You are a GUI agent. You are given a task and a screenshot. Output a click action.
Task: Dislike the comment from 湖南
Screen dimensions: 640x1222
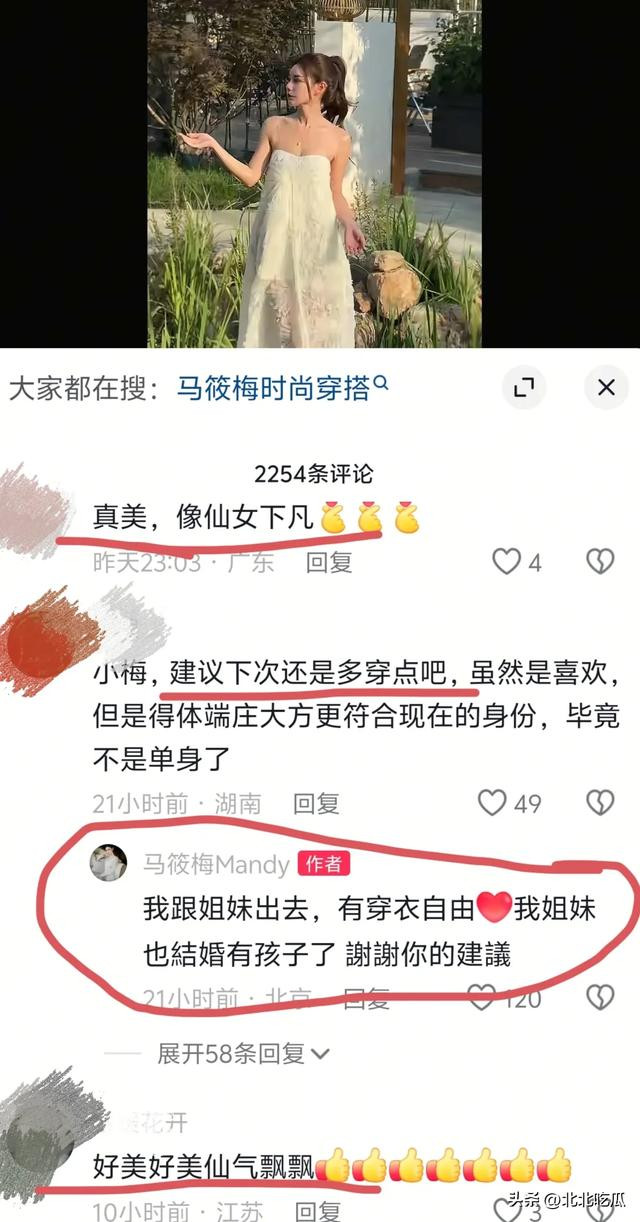600,802
